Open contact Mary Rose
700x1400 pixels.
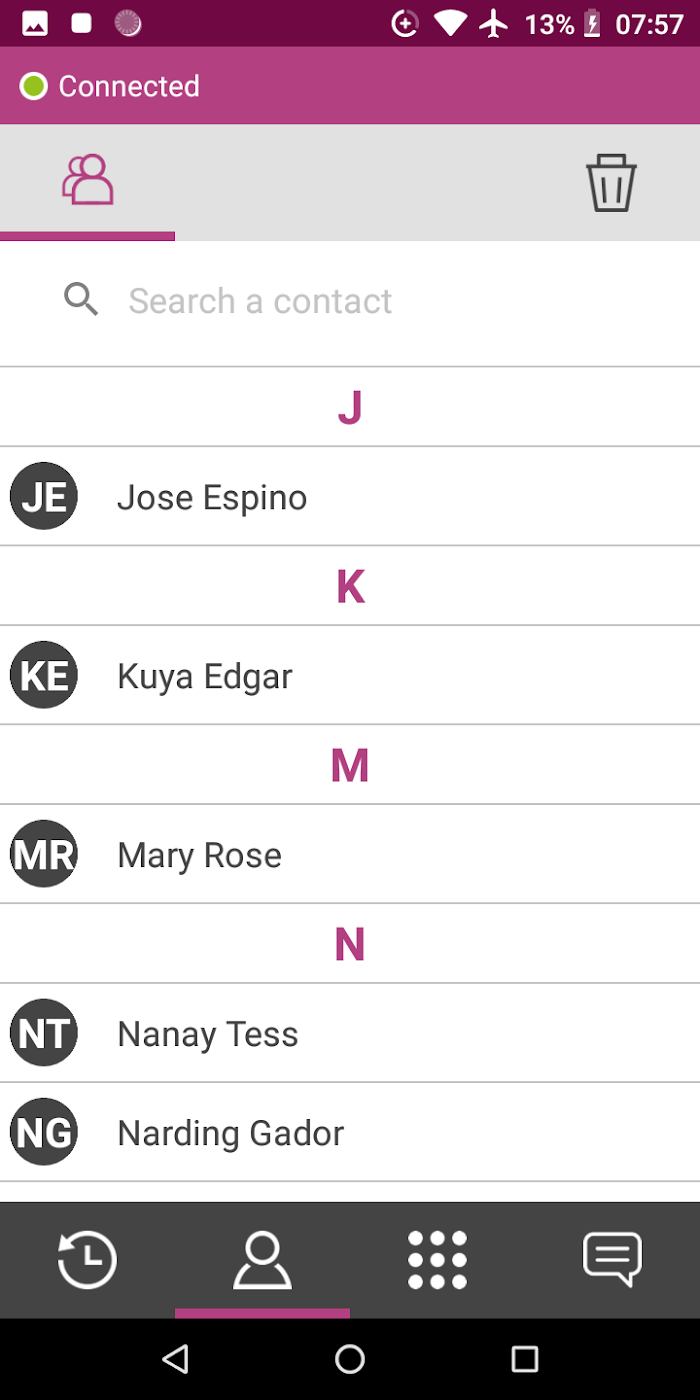point(350,855)
